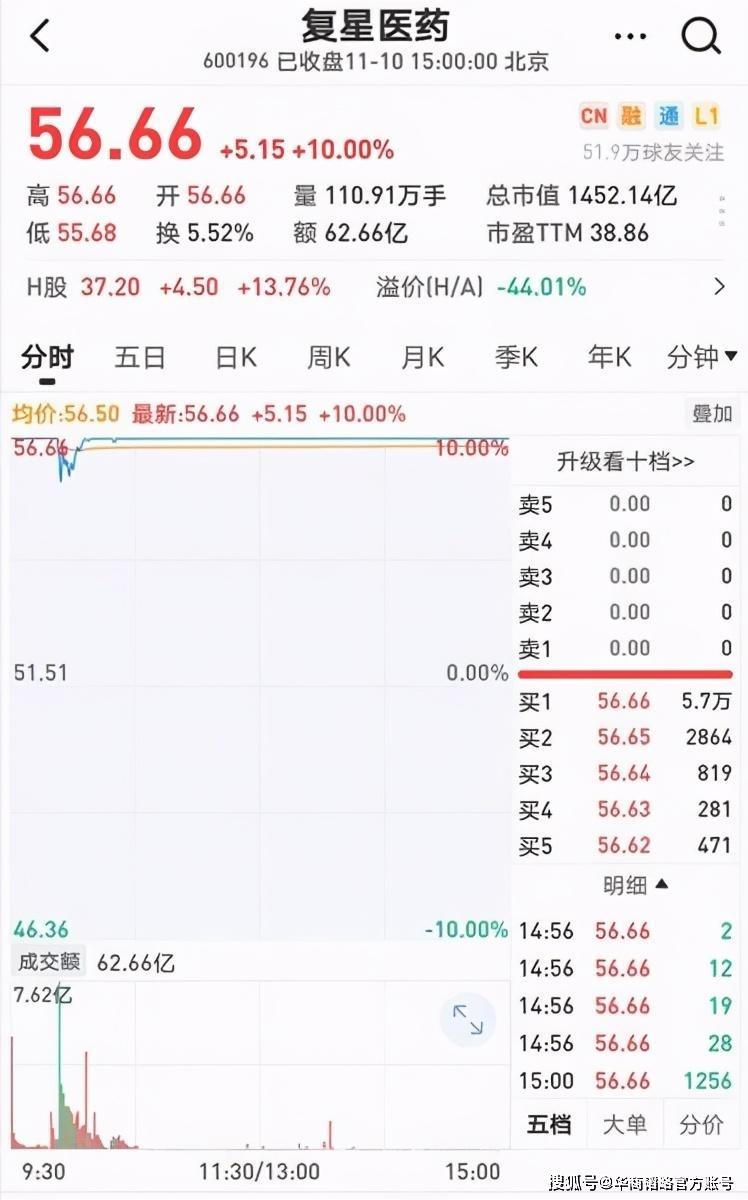Screen dimensions: 748x1200
Task: Go back using the top-left arrow
Action: pyautogui.click(x=40, y=37)
